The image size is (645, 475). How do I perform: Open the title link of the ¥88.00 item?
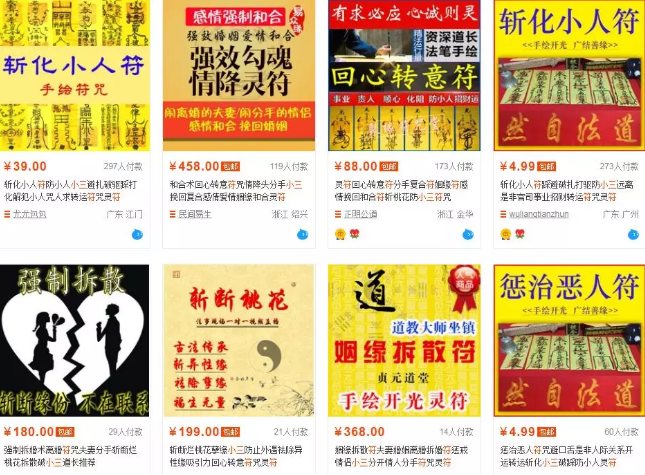[x=401, y=191]
